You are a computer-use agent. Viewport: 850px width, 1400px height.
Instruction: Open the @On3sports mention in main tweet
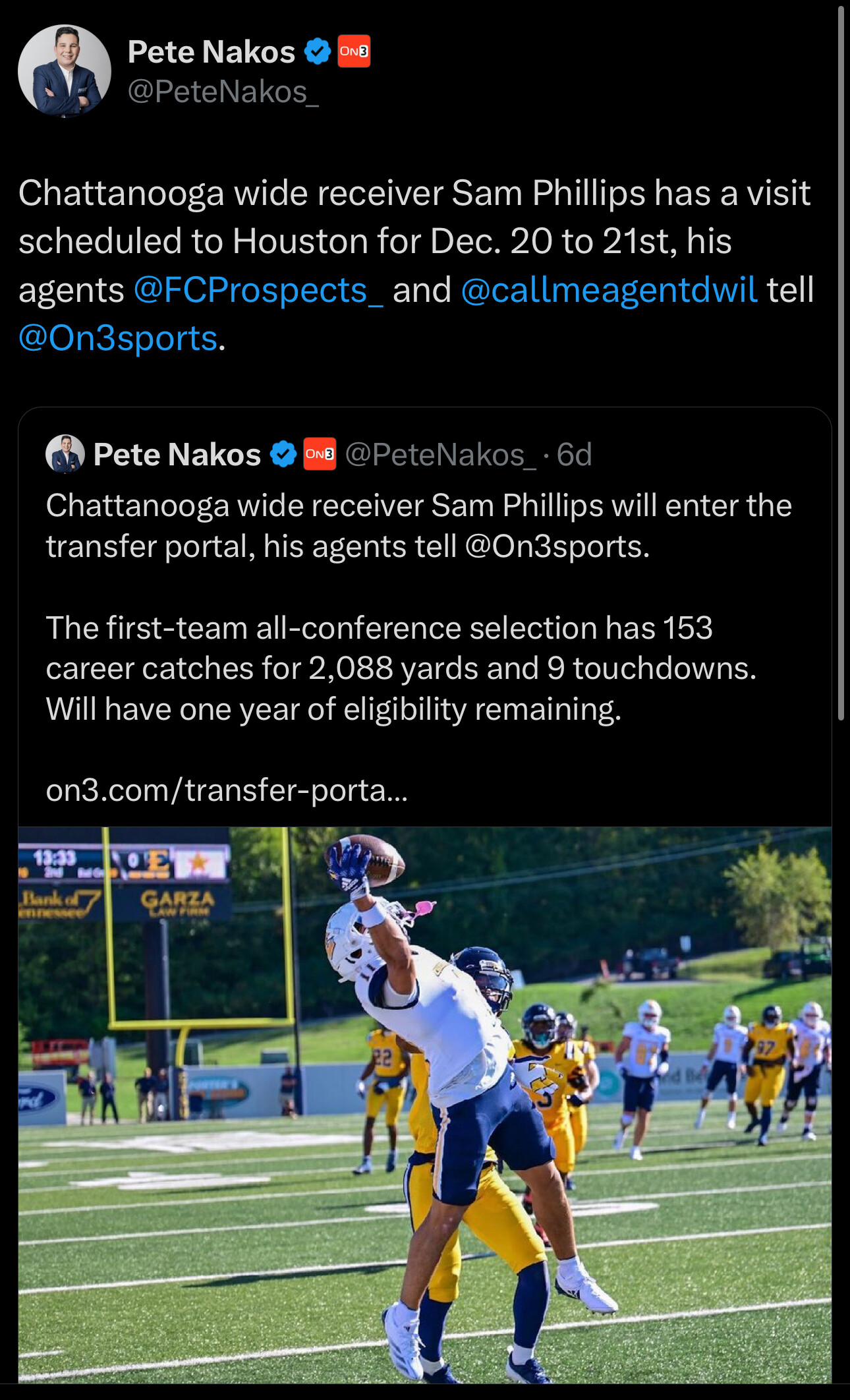click(x=118, y=338)
